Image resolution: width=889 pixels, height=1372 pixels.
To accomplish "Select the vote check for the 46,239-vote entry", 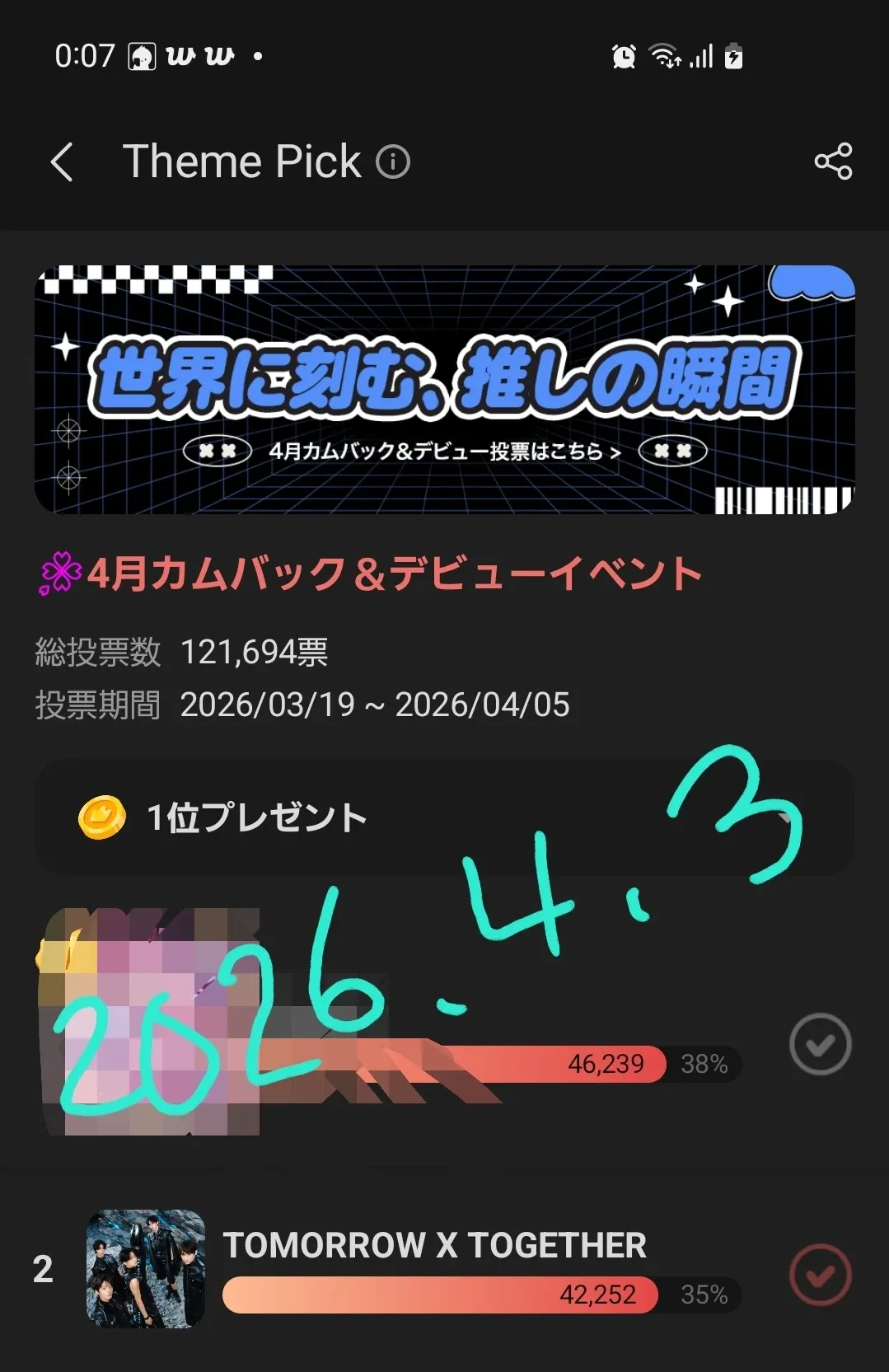I will pyautogui.click(x=820, y=1044).
